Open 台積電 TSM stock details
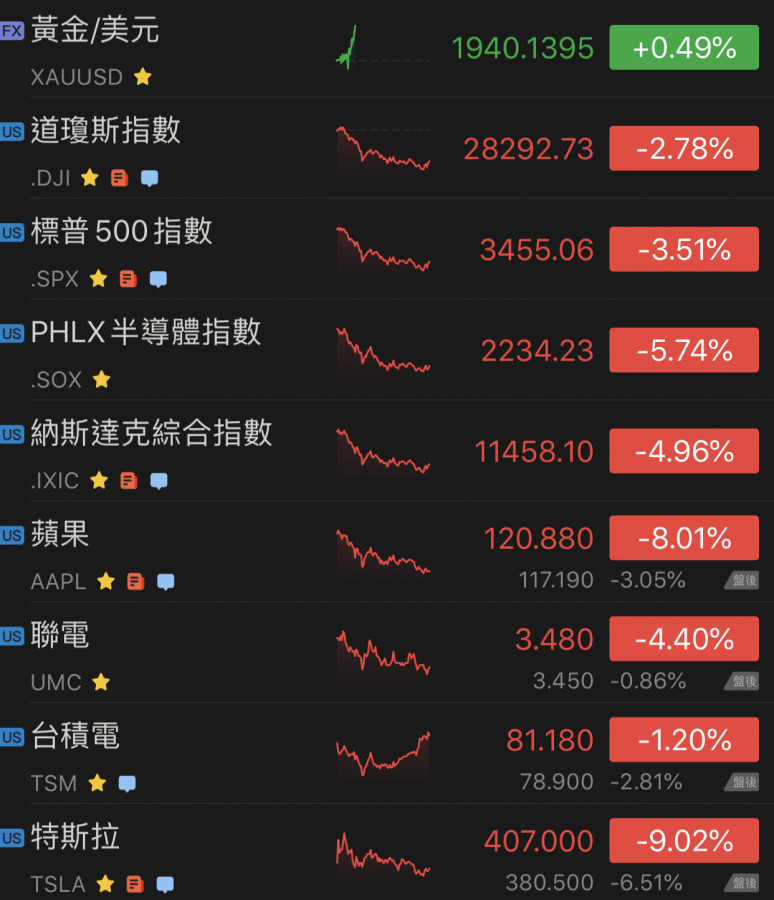This screenshot has width=774, height=900. pos(75,737)
